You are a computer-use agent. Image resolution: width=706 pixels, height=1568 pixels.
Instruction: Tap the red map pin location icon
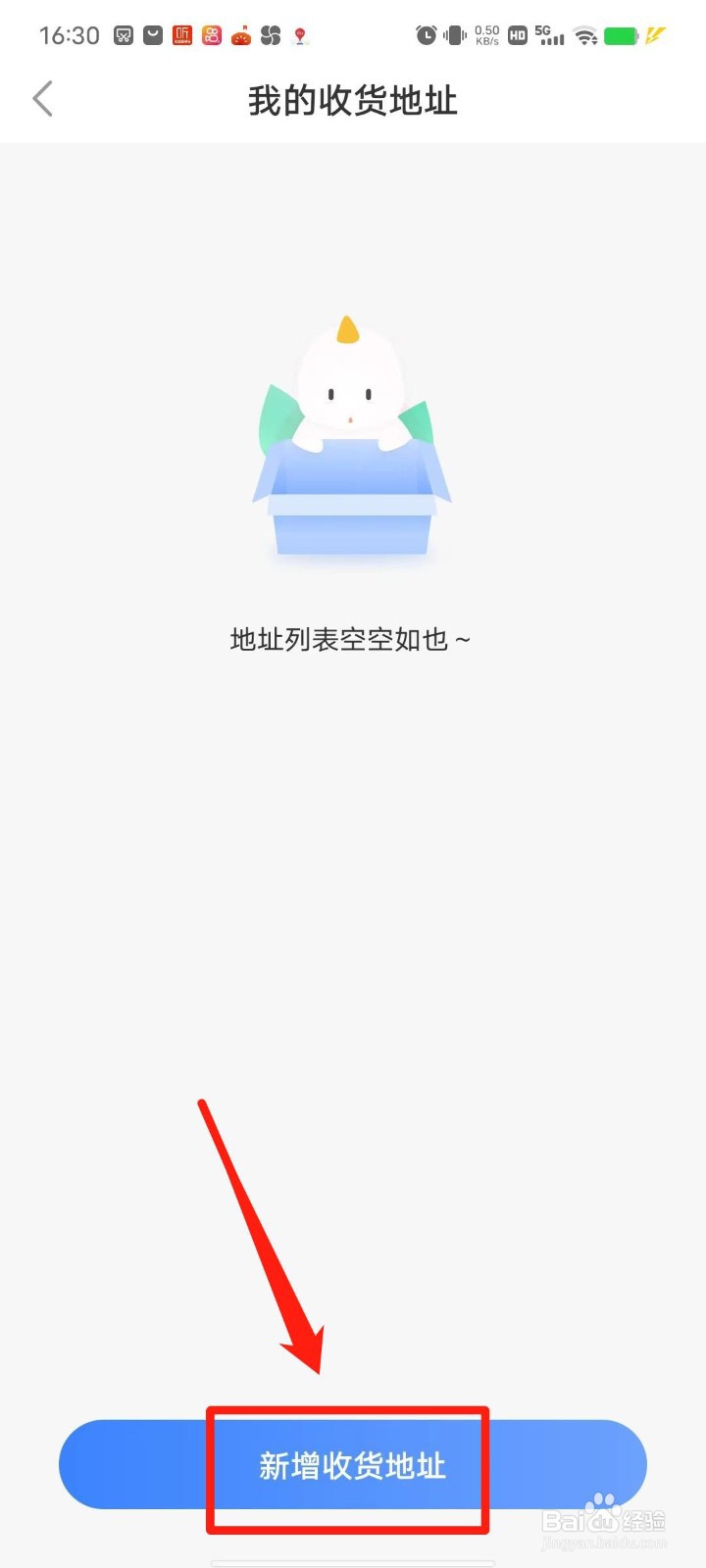[x=300, y=35]
